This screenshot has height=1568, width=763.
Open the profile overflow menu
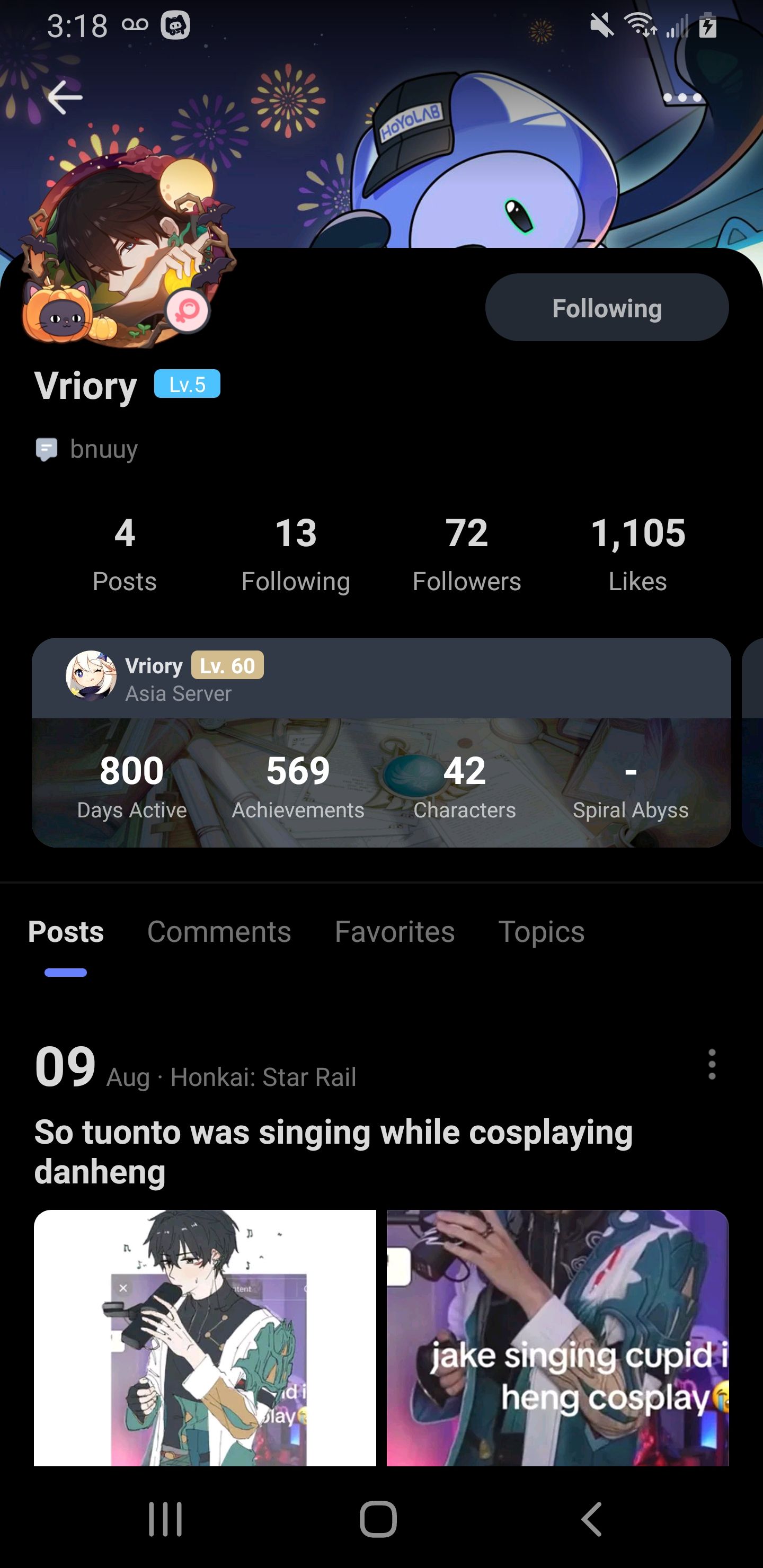coord(682,97)
